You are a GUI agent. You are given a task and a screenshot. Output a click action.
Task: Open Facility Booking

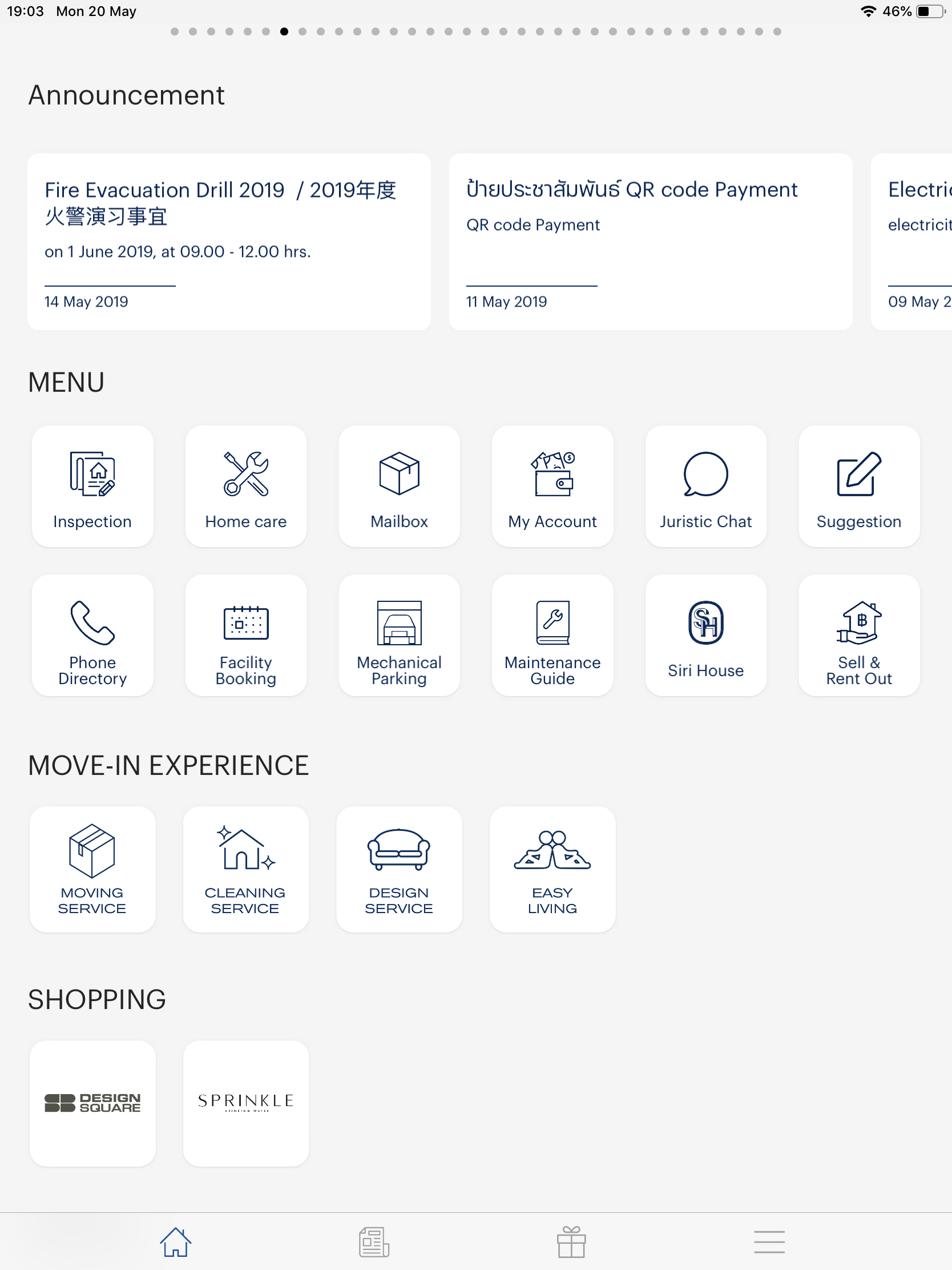245,636
